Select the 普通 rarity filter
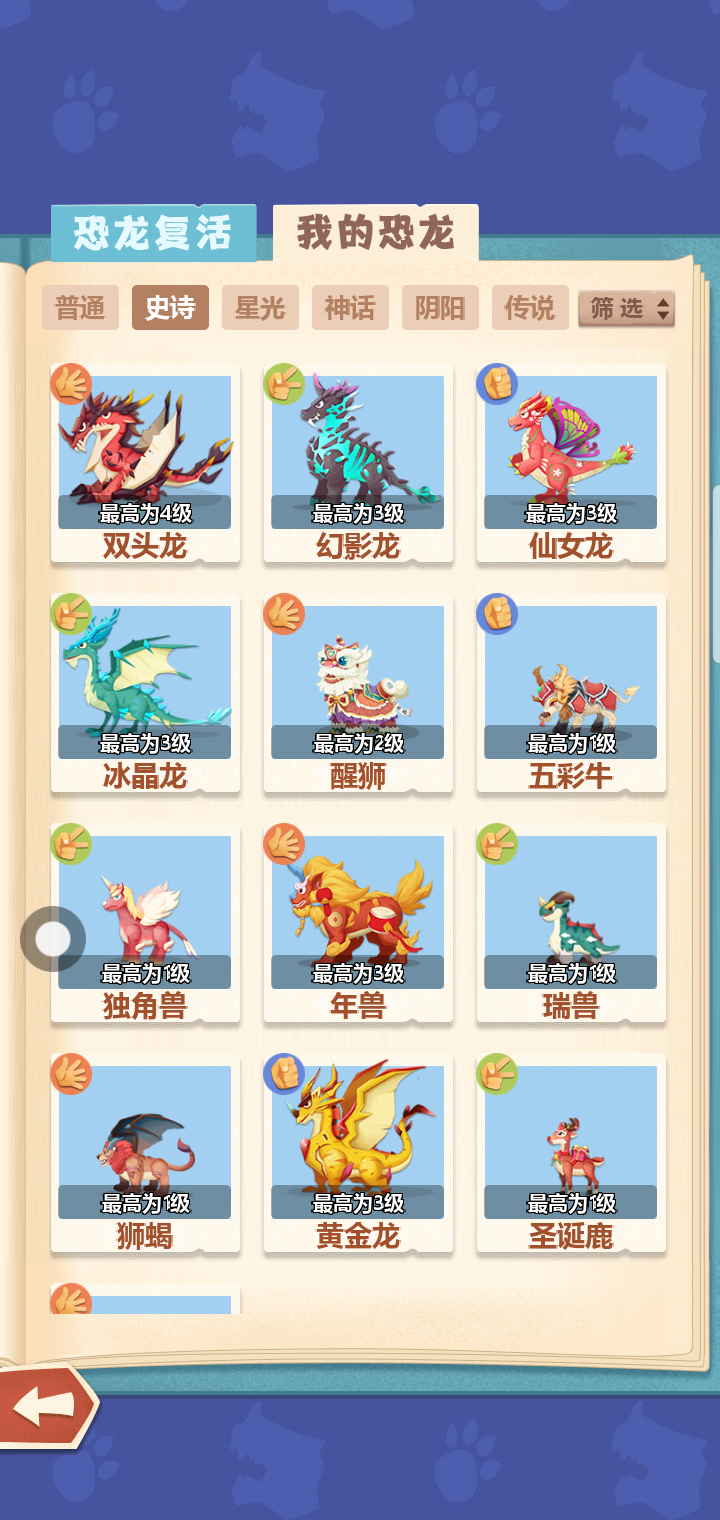 coord(80,308)
